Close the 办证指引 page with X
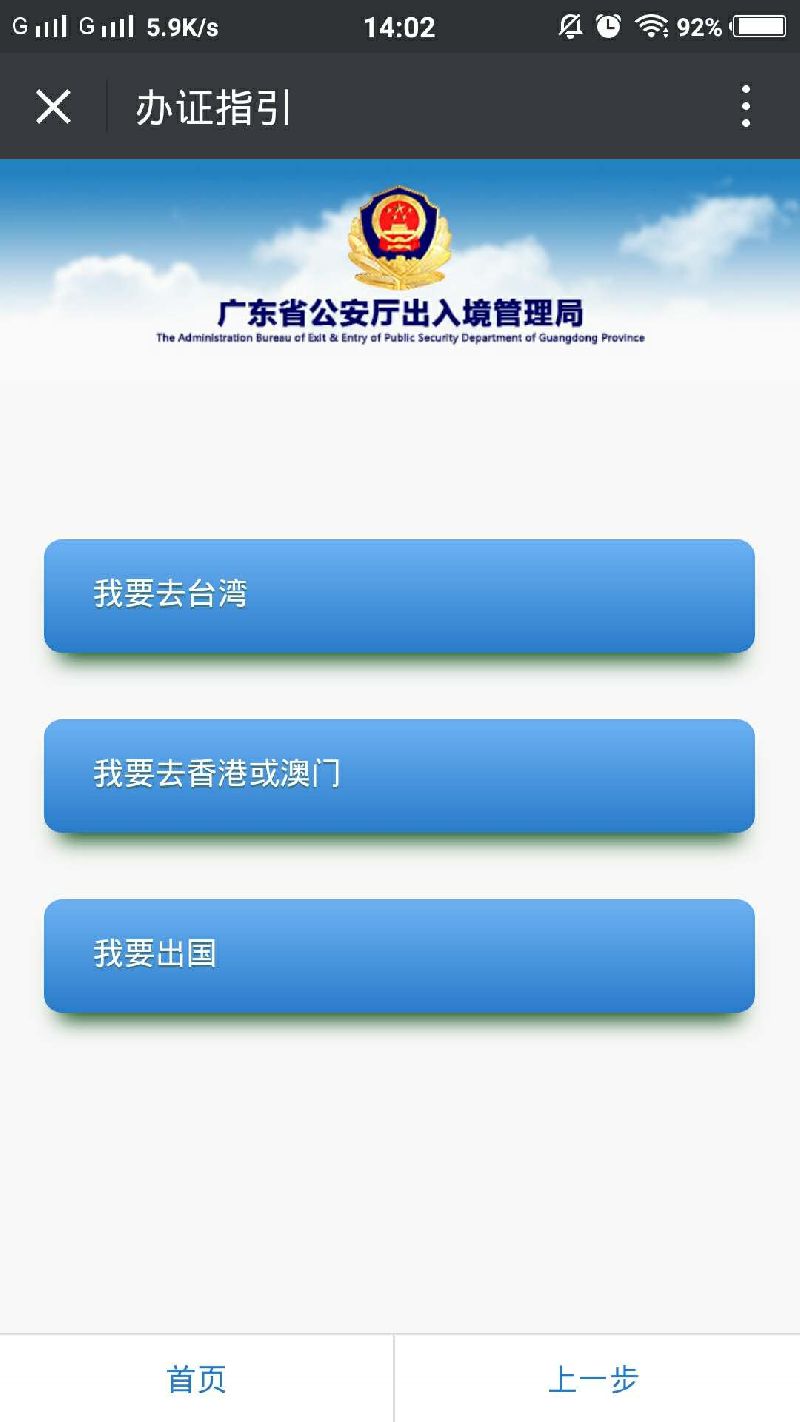 tap(53, 106)
